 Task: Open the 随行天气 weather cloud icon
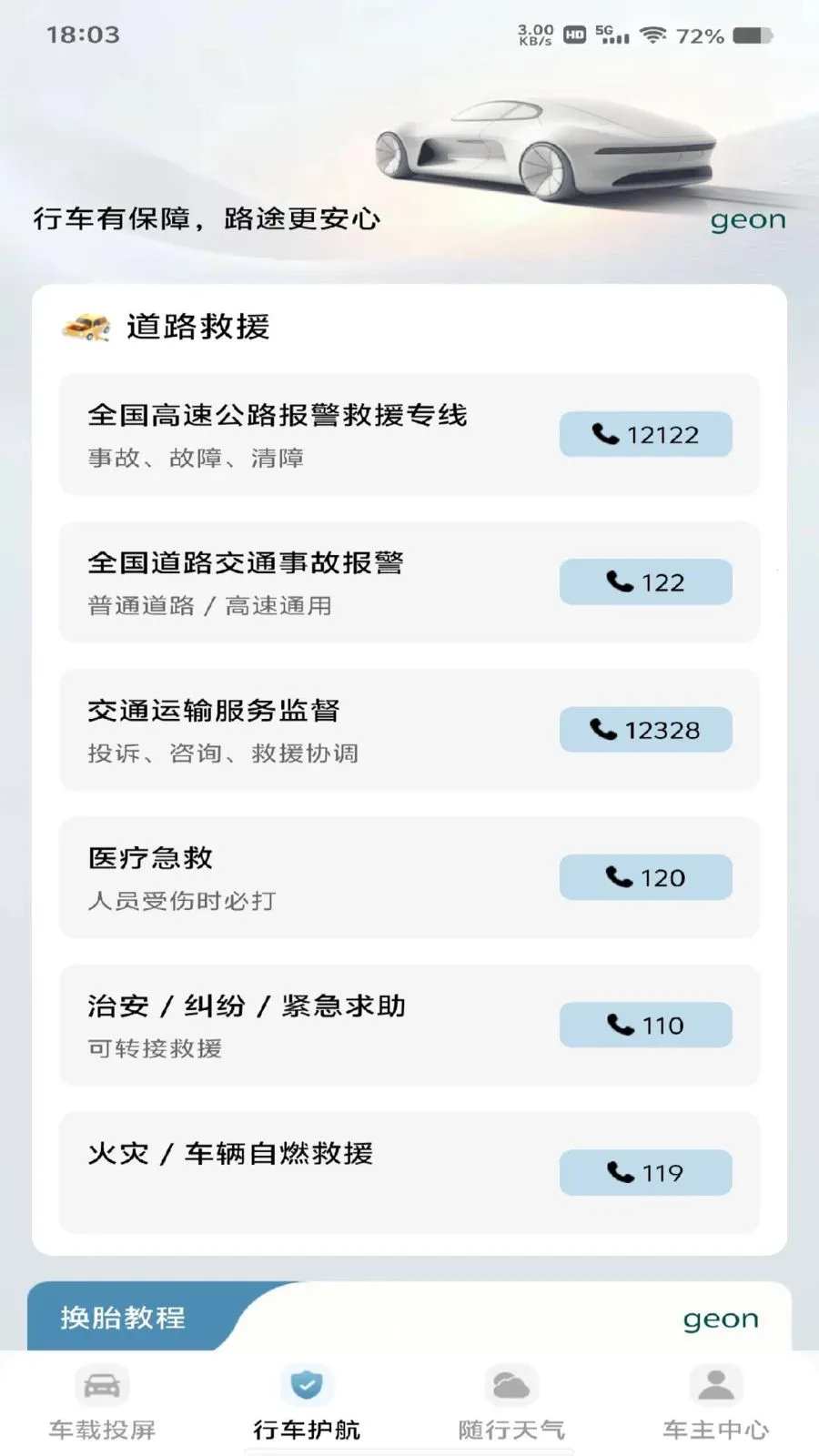(x=512, y=1385)
